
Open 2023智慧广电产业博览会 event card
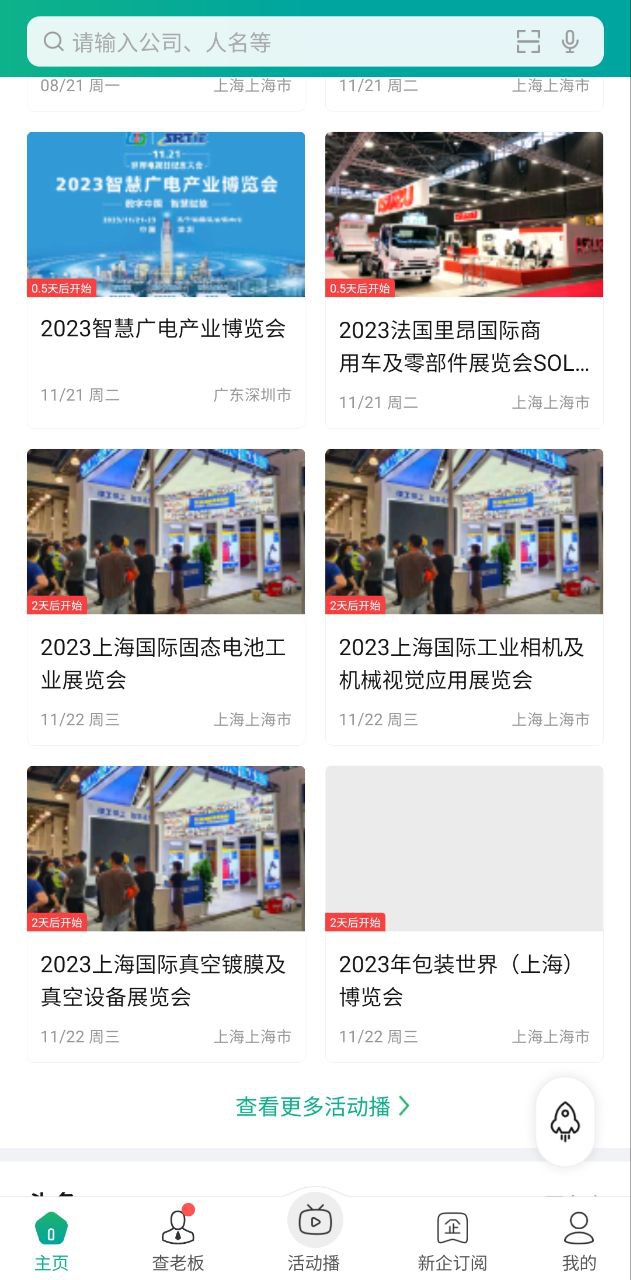coord(166,280)
